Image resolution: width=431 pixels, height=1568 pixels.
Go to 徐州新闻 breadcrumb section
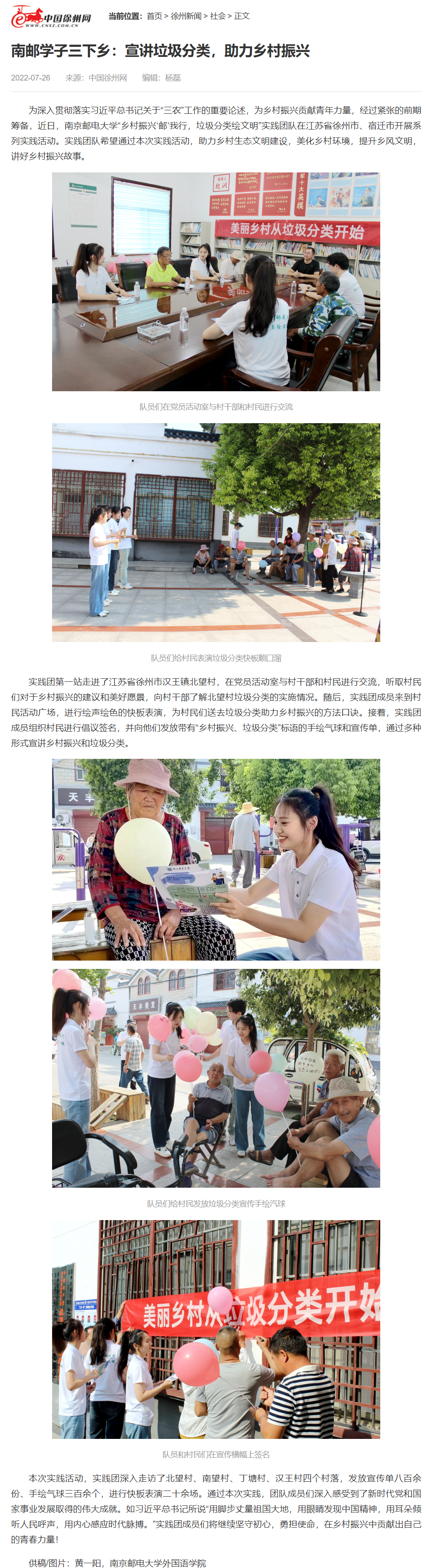[x=186, y=16]
